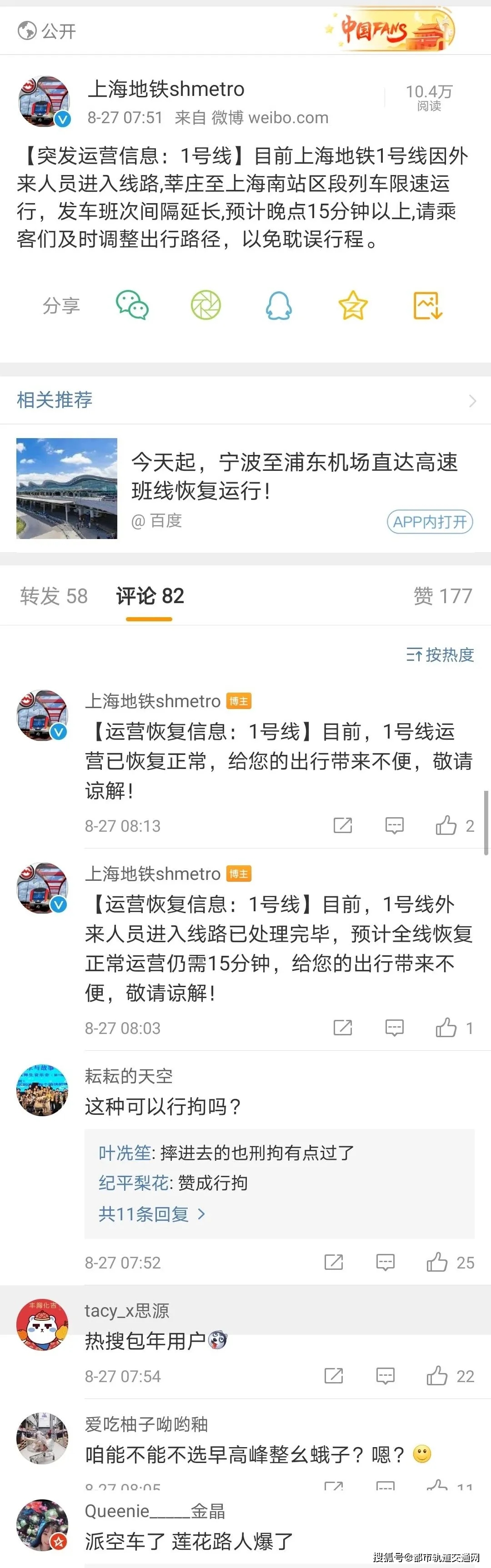This screenshot has height=1568, width=491.
Task: Share the post to QQ
Action: point(279,305)
